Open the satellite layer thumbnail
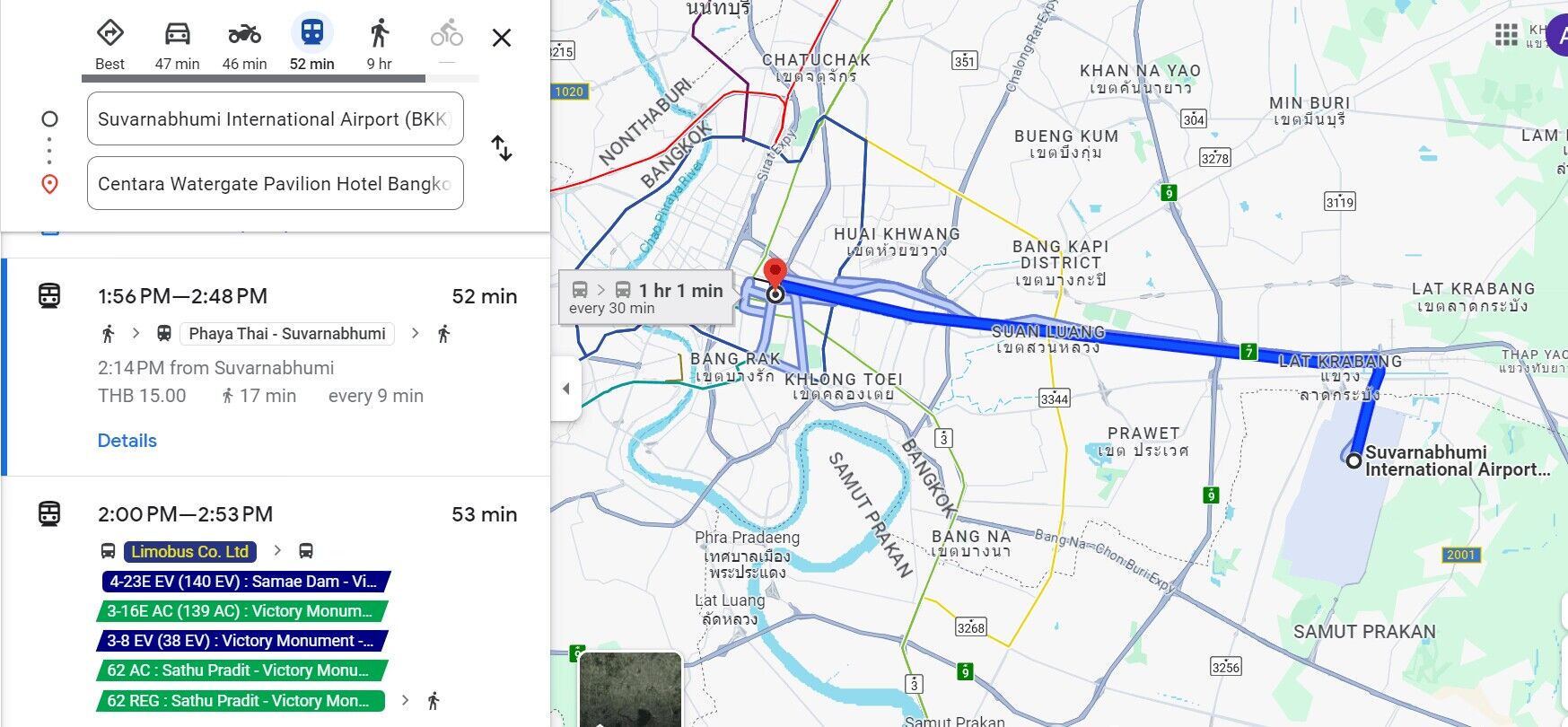 (630, 689)
